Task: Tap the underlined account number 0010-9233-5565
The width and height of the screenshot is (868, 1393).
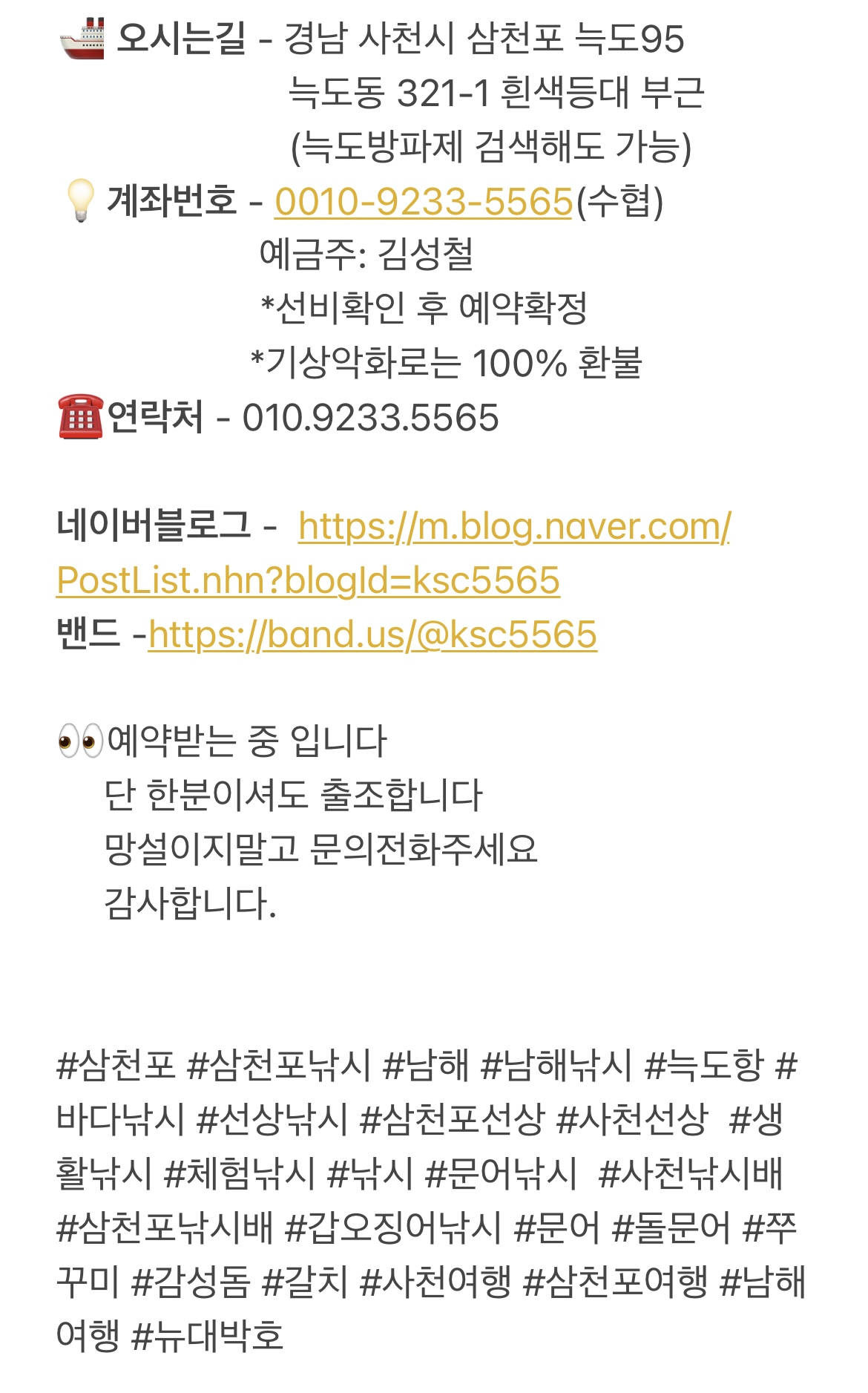Action: [x=424, y=202]
